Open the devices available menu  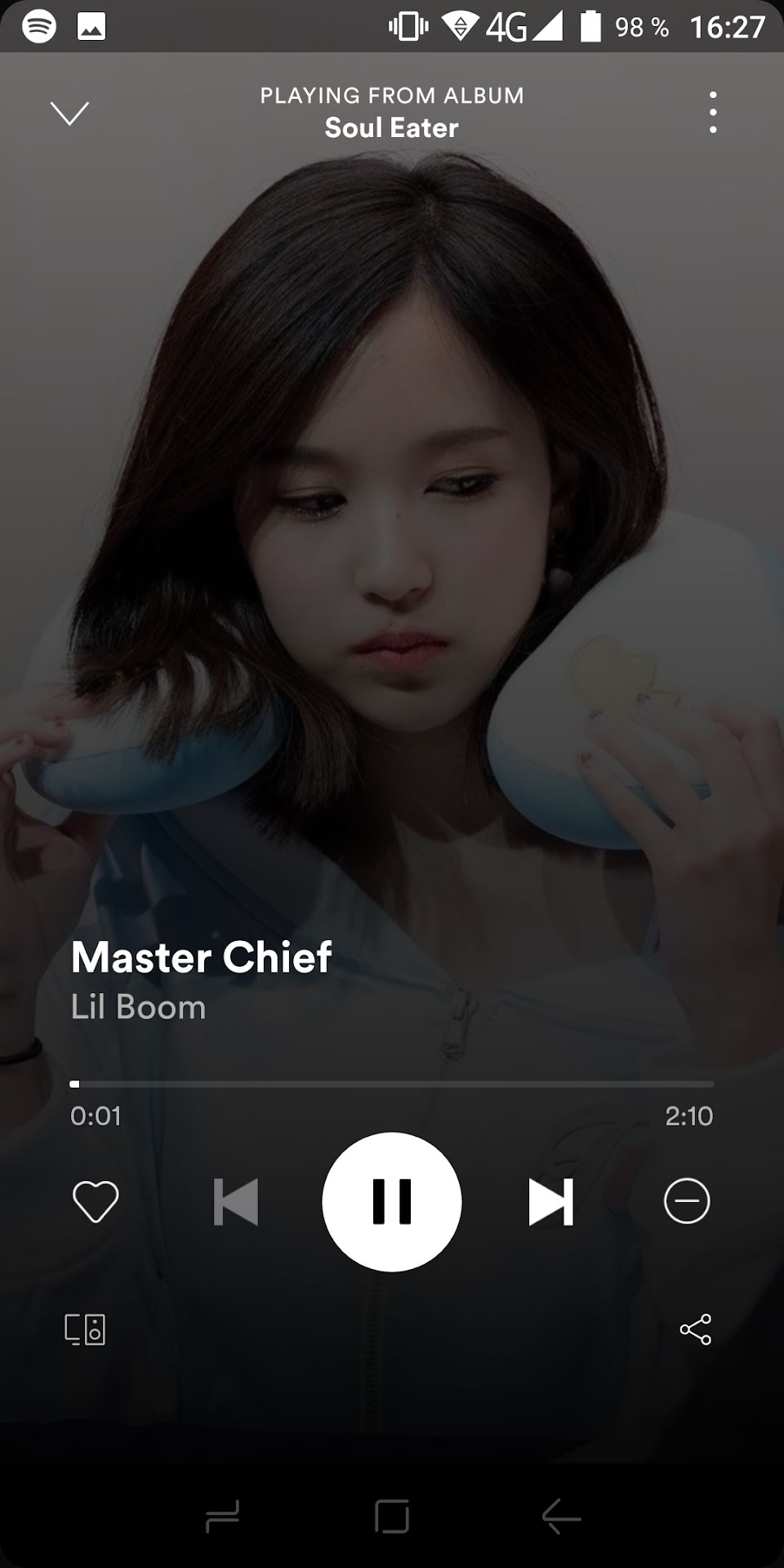point(85,1330)
